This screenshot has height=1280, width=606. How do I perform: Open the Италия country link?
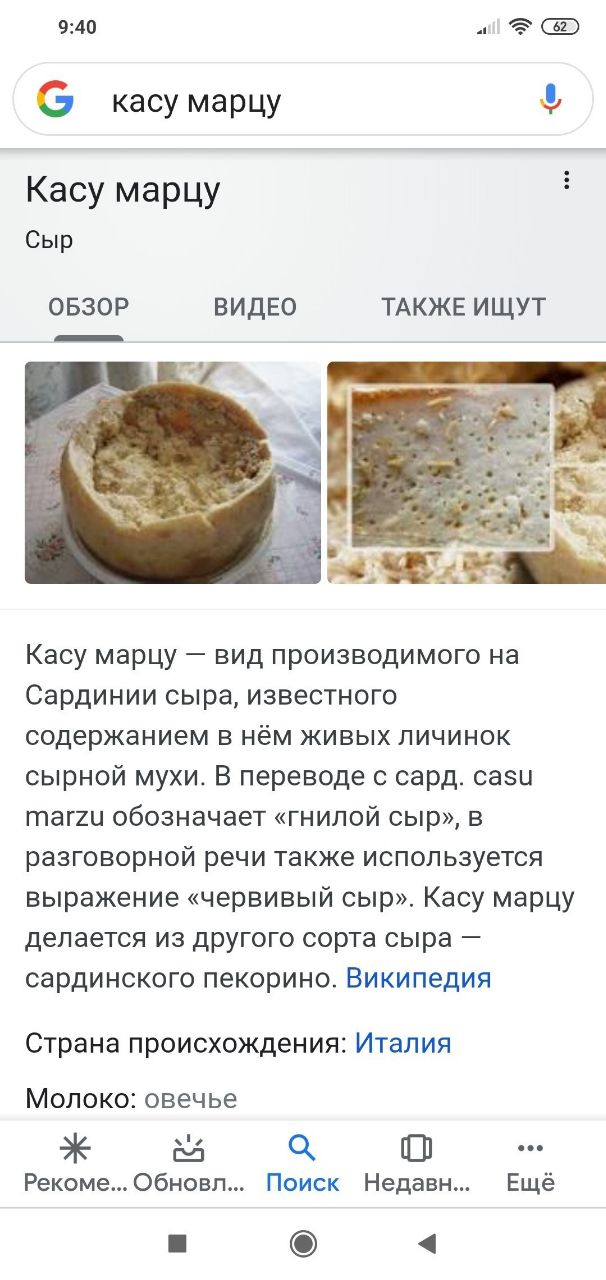click(x=403, y=1044)
